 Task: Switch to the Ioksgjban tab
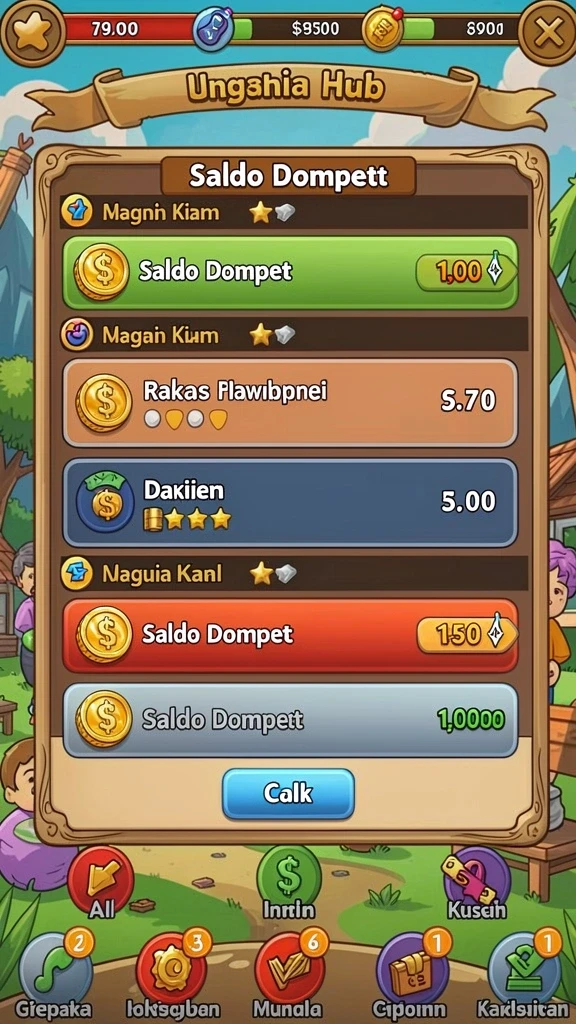coord(173,974)
